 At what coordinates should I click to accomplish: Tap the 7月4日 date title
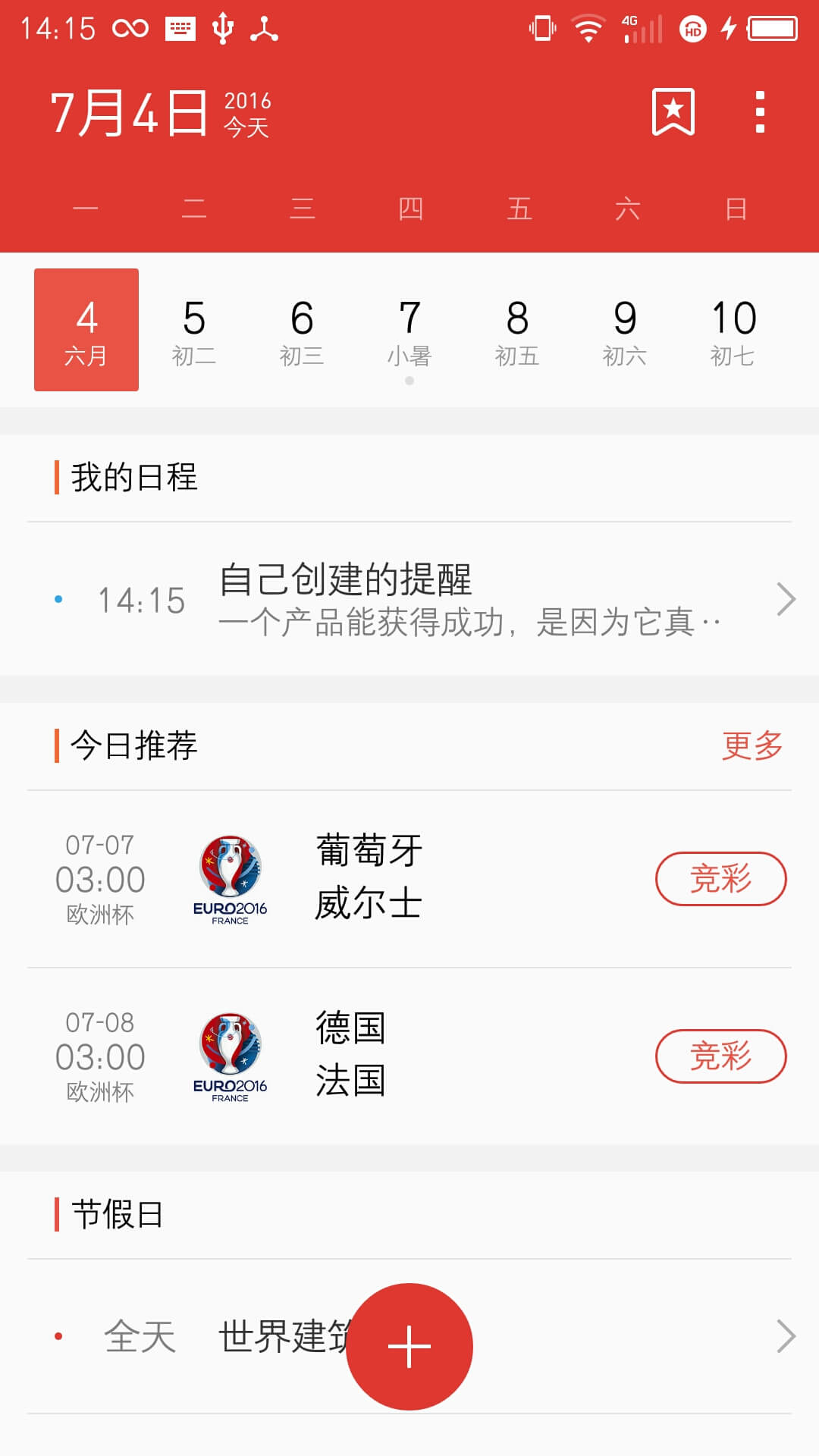(x=129, y=114)
